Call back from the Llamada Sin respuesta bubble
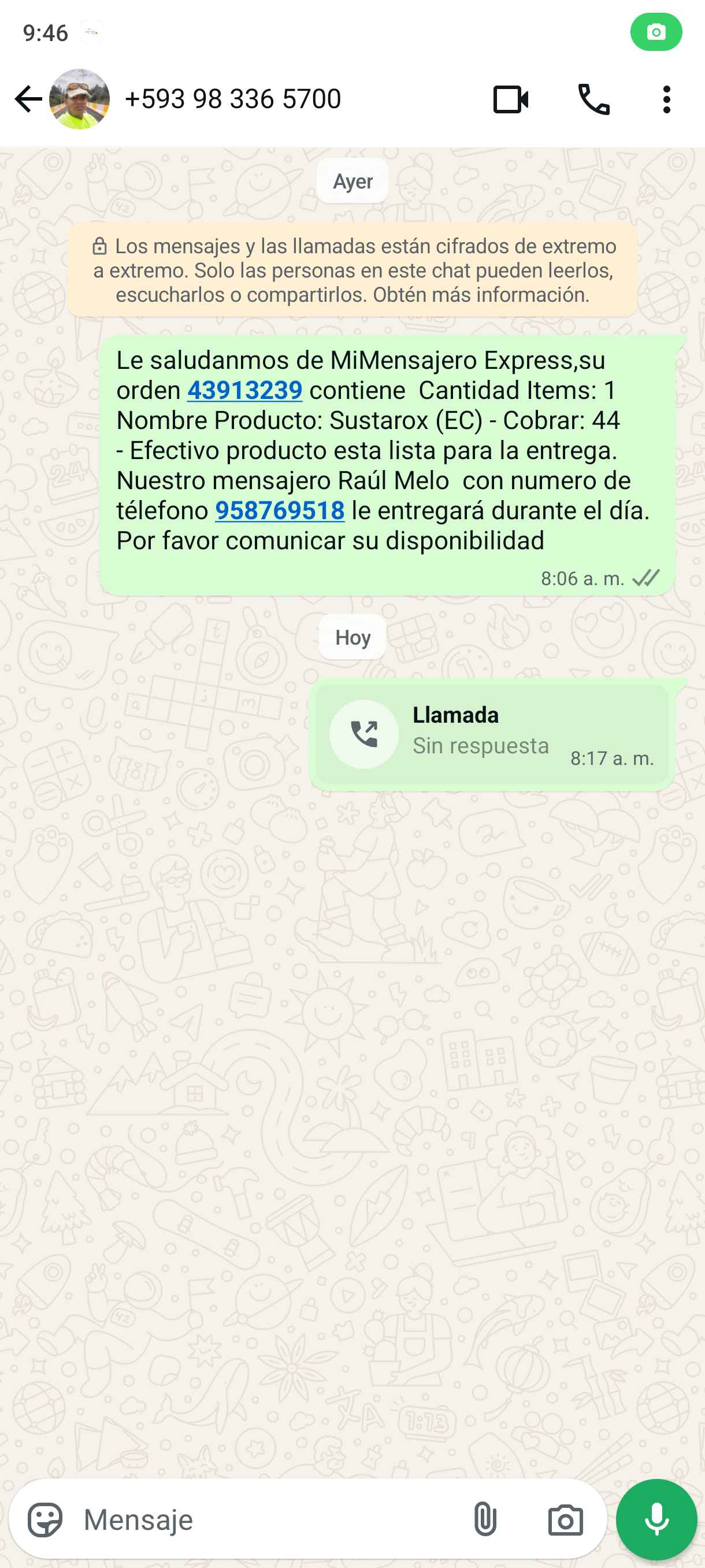This screenshot has width=705, height=1568. coord(365,734)
